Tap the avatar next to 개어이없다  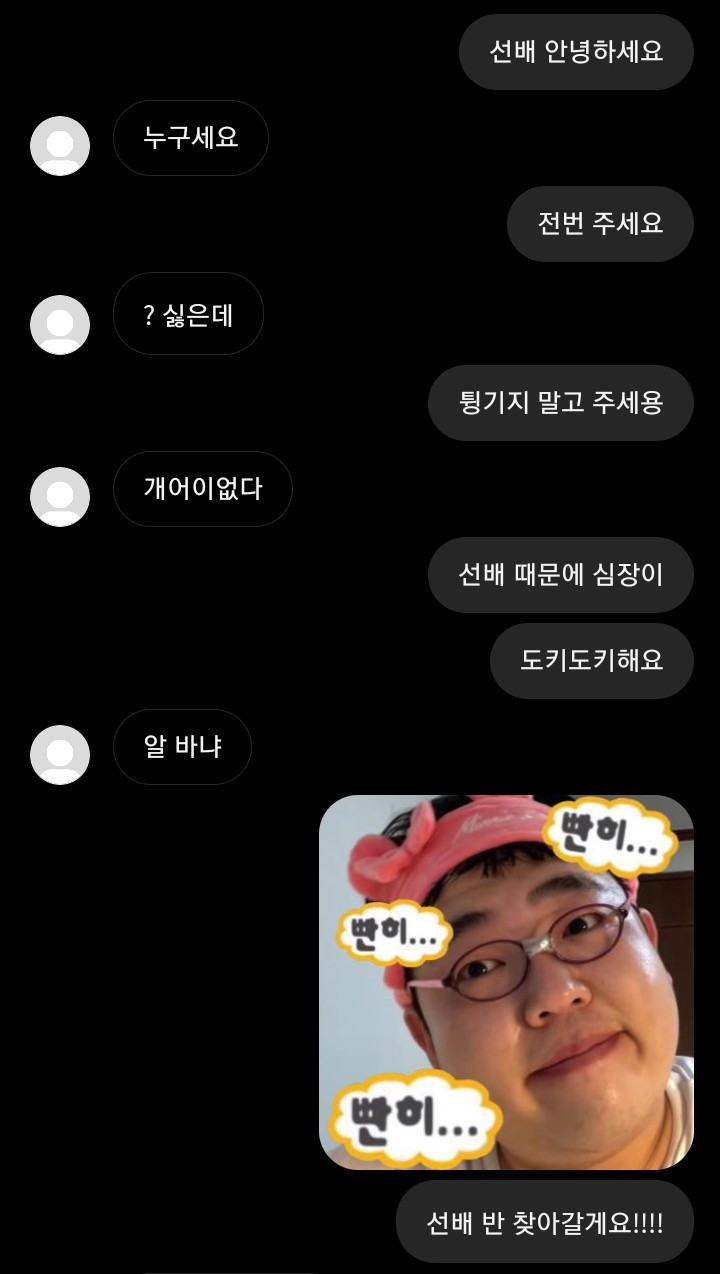pyautogui.click(x=60, y=497)
